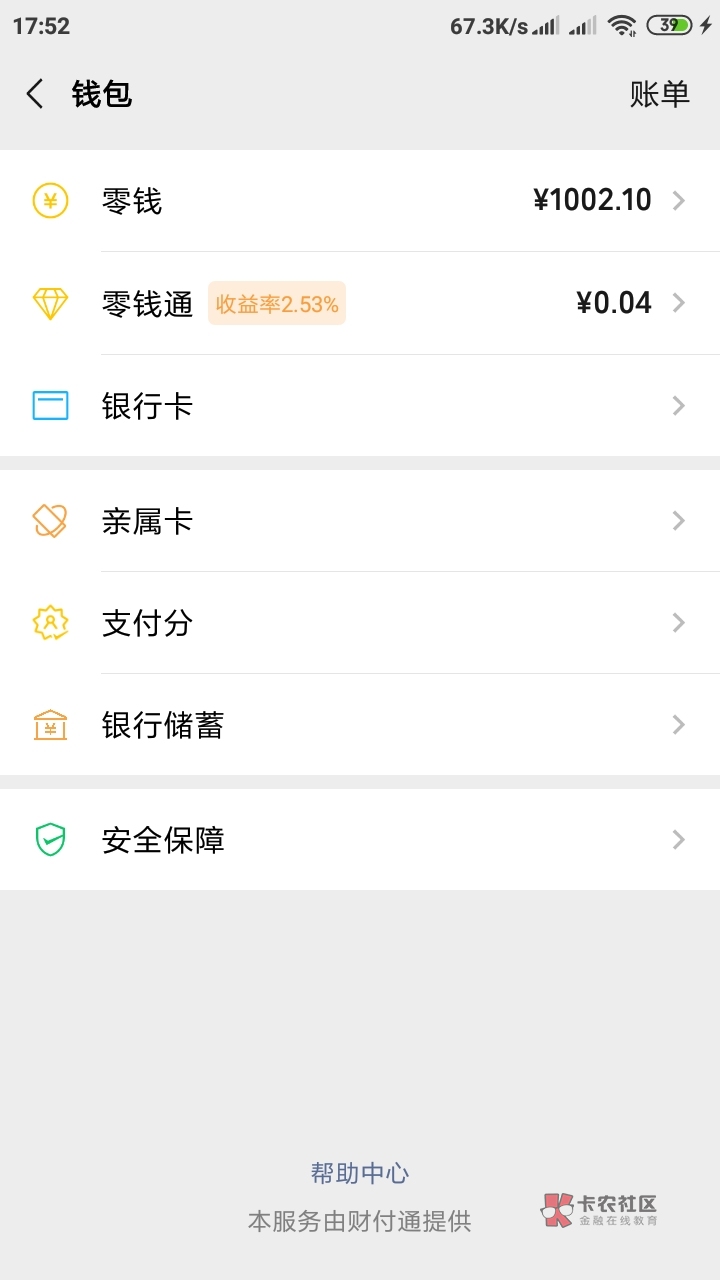Open 账单 in the top bar
720x1280 pixels.
659,94
